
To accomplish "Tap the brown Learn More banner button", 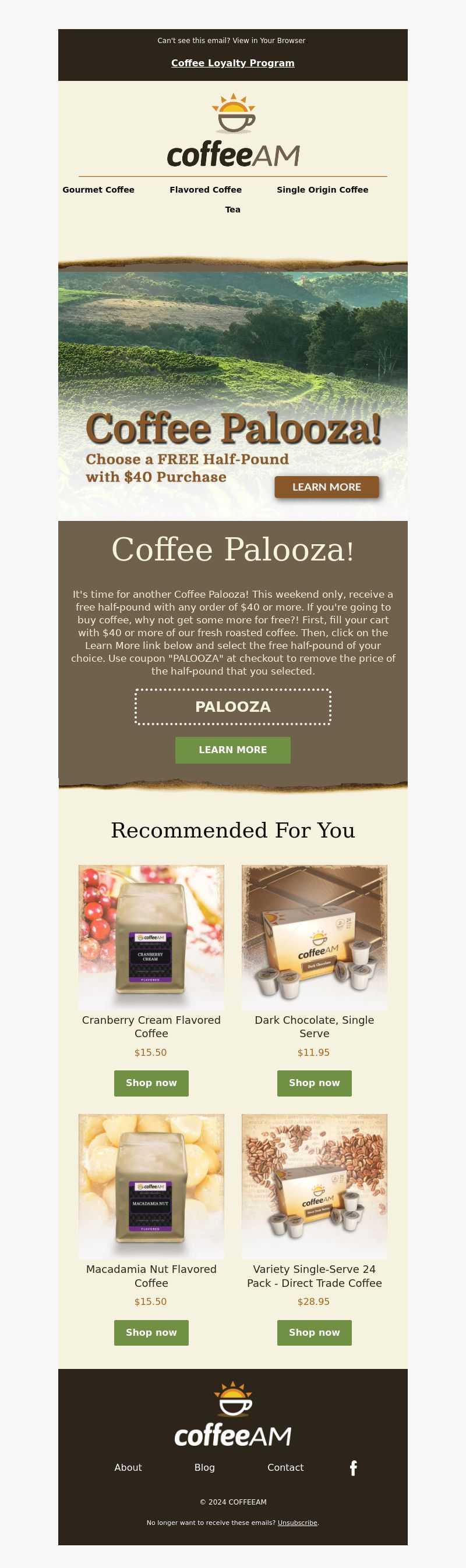I will tap(327, 487).
